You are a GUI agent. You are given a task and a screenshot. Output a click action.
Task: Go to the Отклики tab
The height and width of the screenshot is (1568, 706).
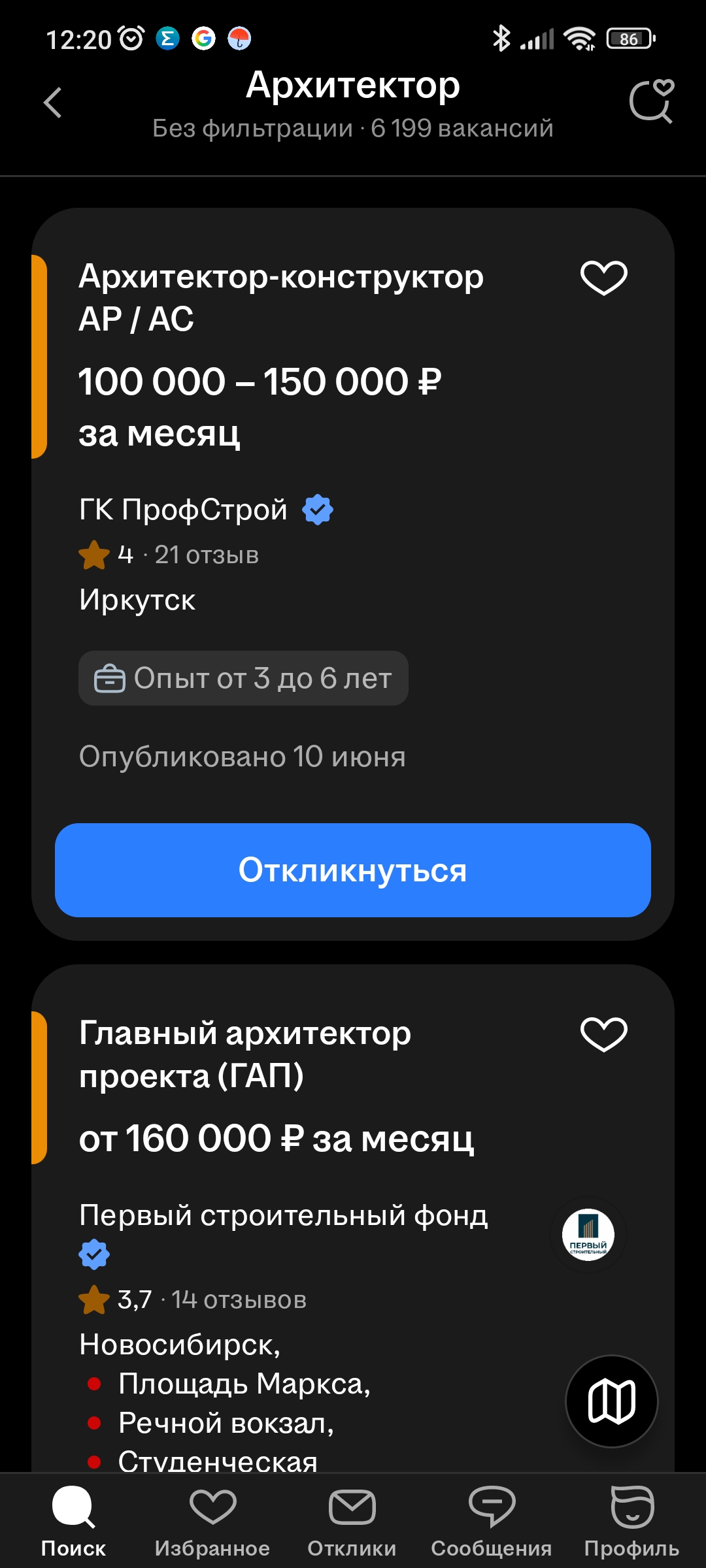352,1521
